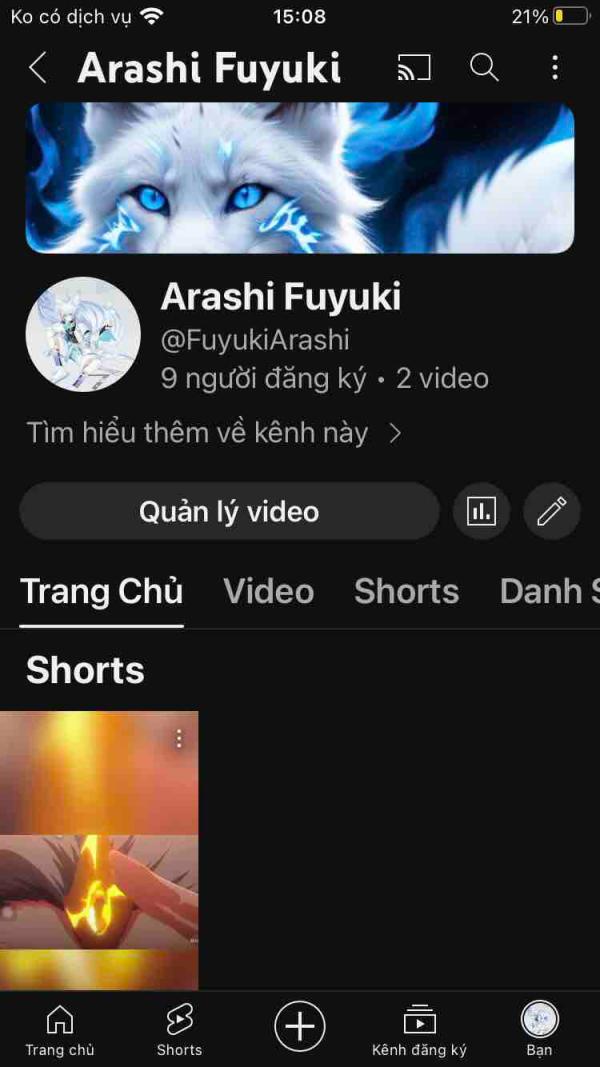The height and width of the screenshot is (1067, 600).
Task: Open Tìm hiểu thêm về kênh này
Action: pos(214,433)
